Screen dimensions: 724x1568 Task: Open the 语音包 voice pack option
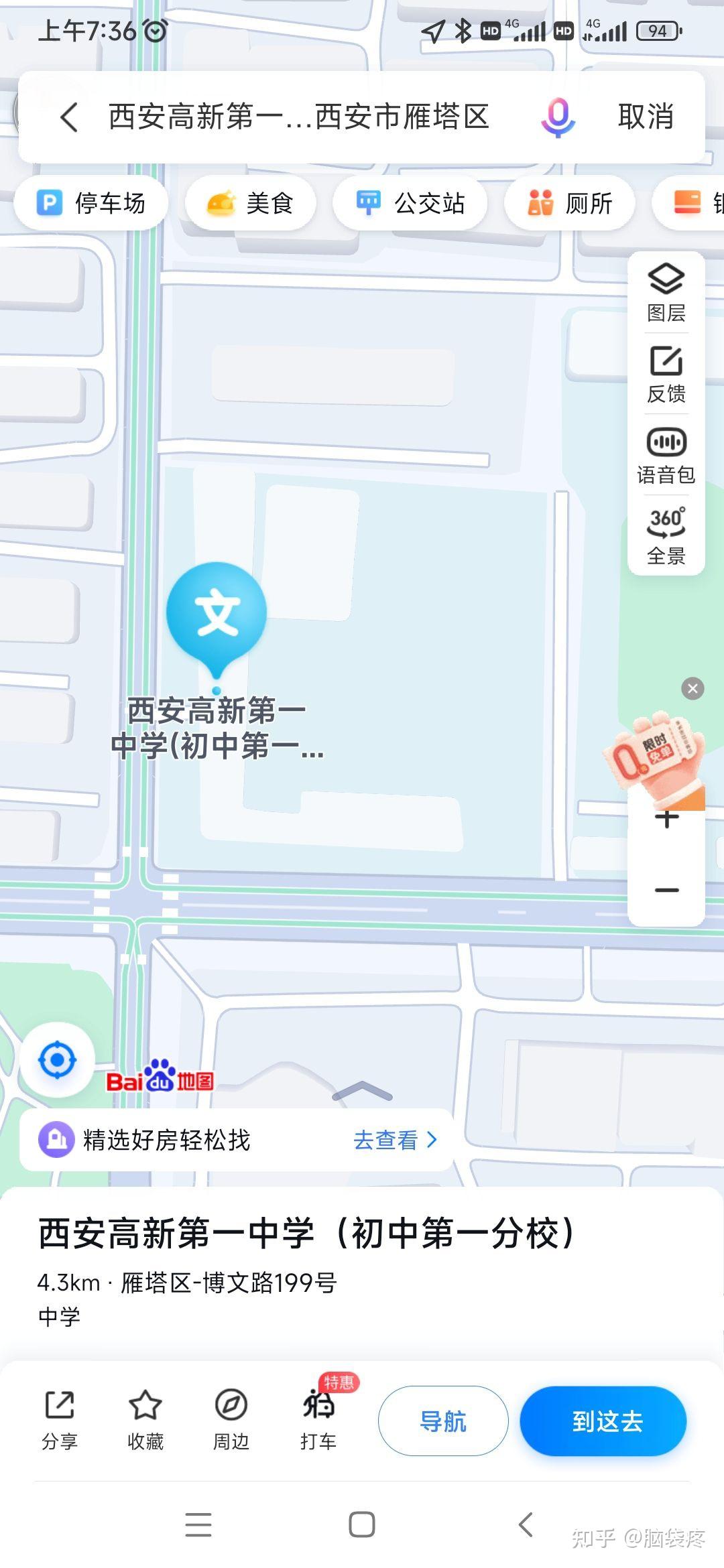click(666, 456)
